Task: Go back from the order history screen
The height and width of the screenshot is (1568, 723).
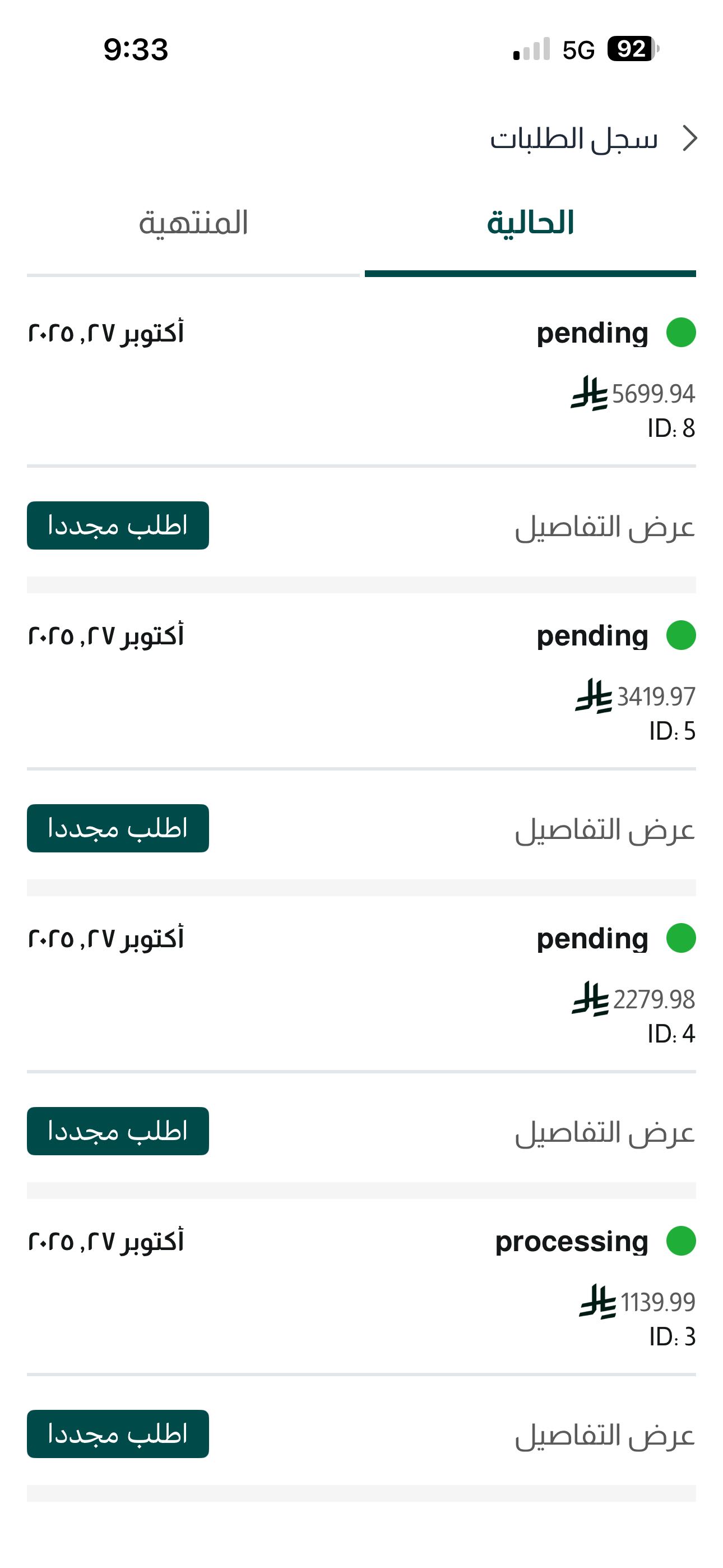Action: pyautogui.click(x=689, y=138)
